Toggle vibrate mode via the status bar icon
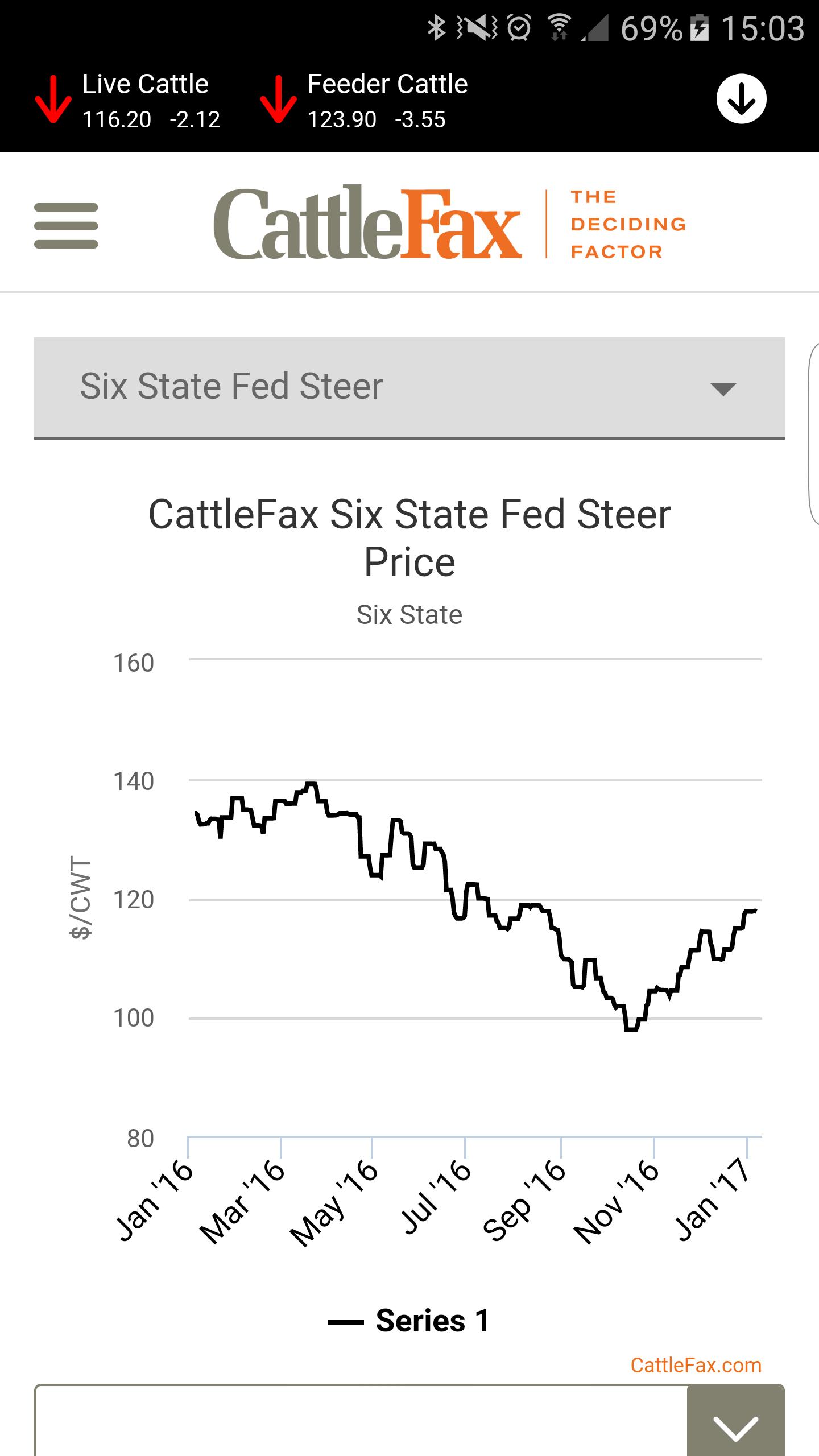819x1456 pixels. pyautogui.click(x=478, y=26)
